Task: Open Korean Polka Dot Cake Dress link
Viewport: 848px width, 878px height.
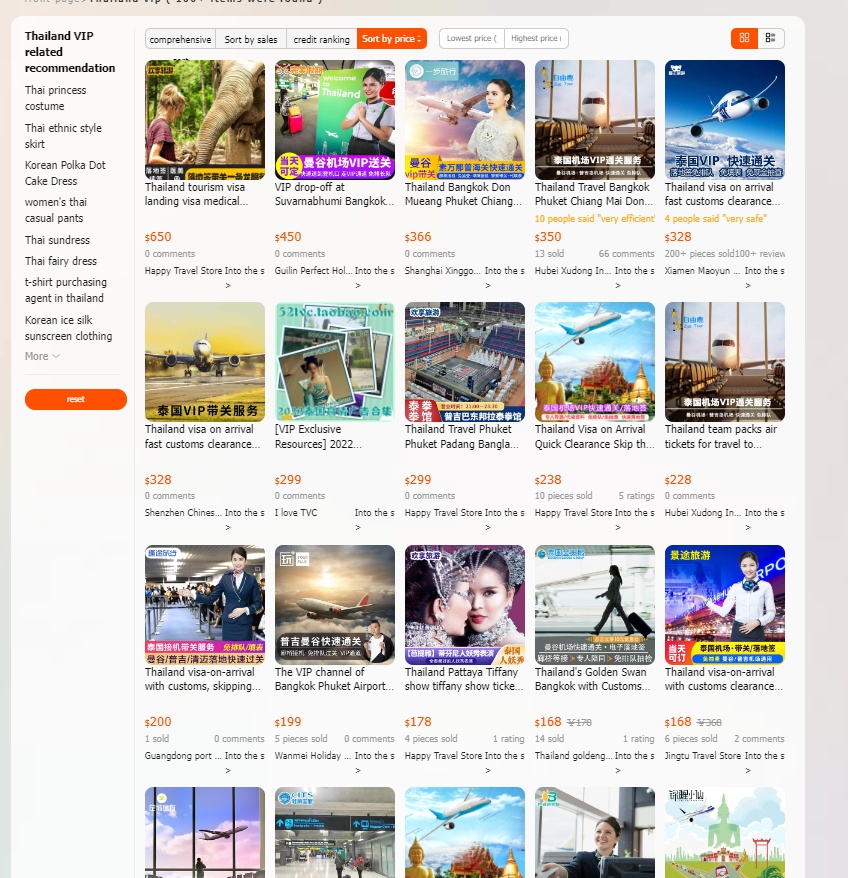Action: click(65, 173)
